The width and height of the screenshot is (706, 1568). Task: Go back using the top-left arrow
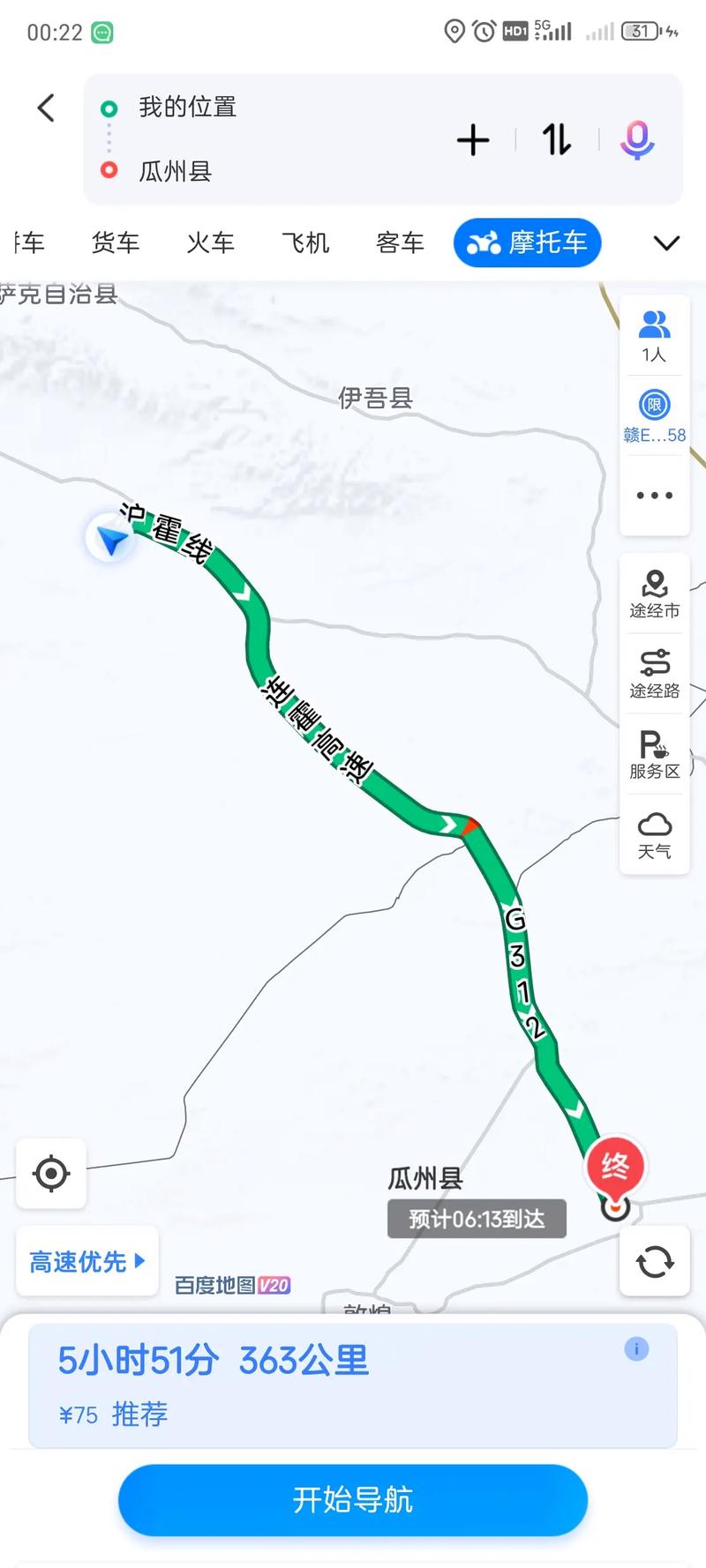[46, 108]
